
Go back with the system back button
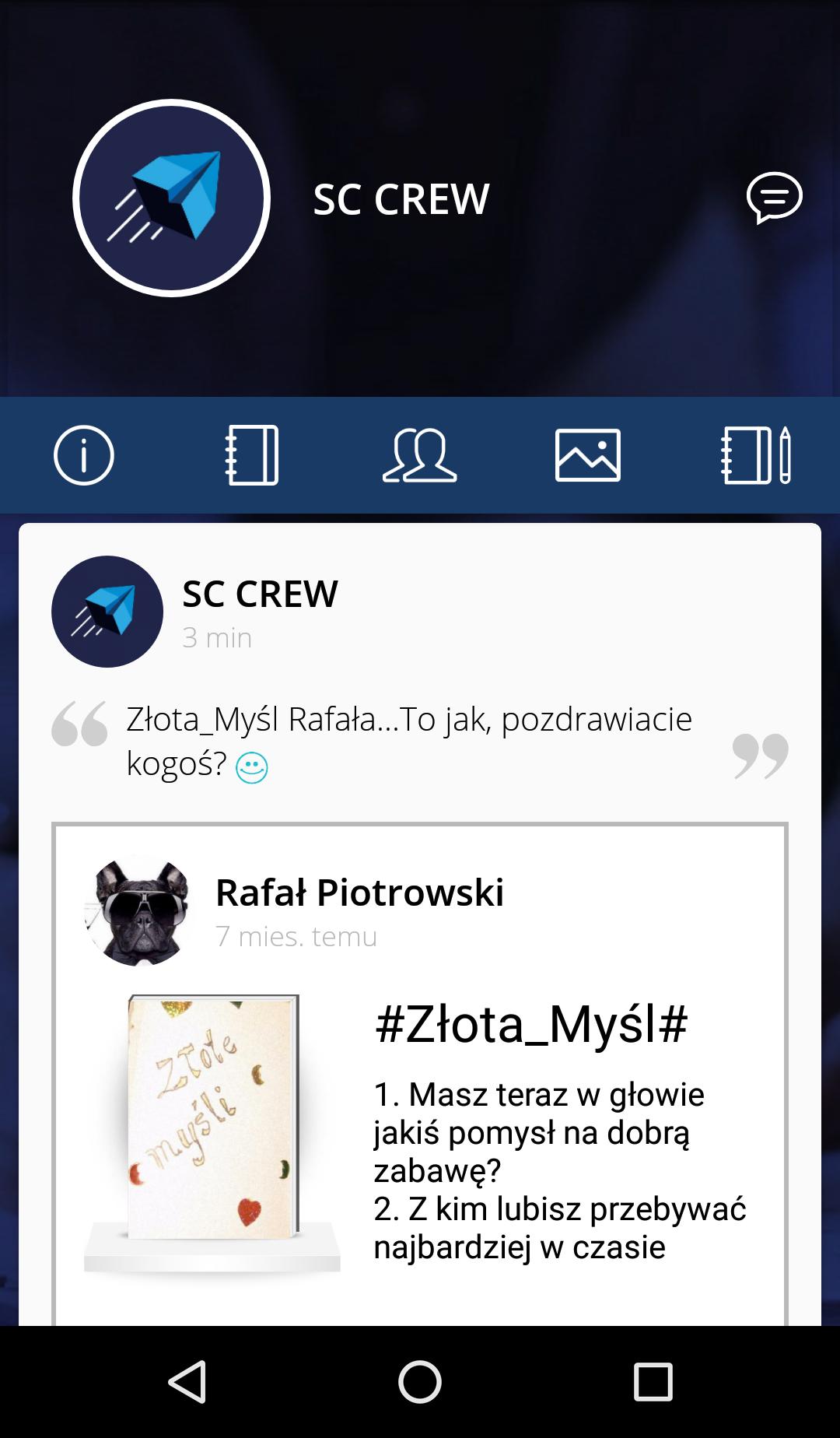click(187, 1382)
